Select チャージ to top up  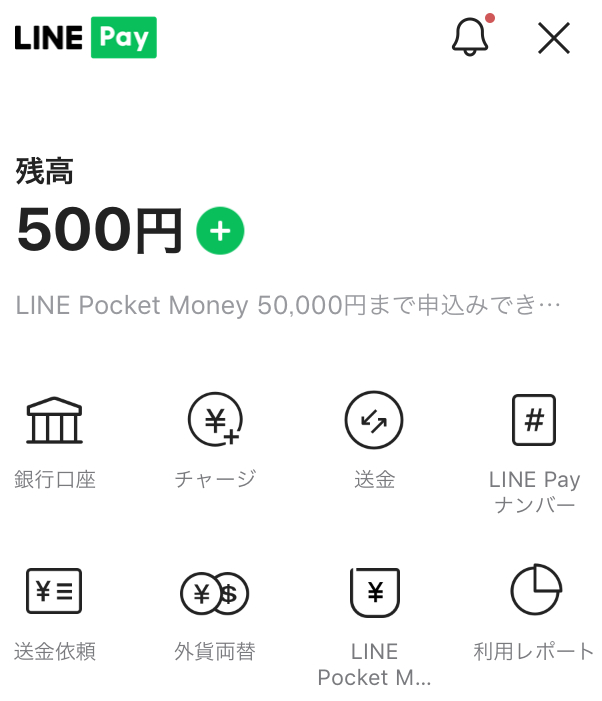215,440
